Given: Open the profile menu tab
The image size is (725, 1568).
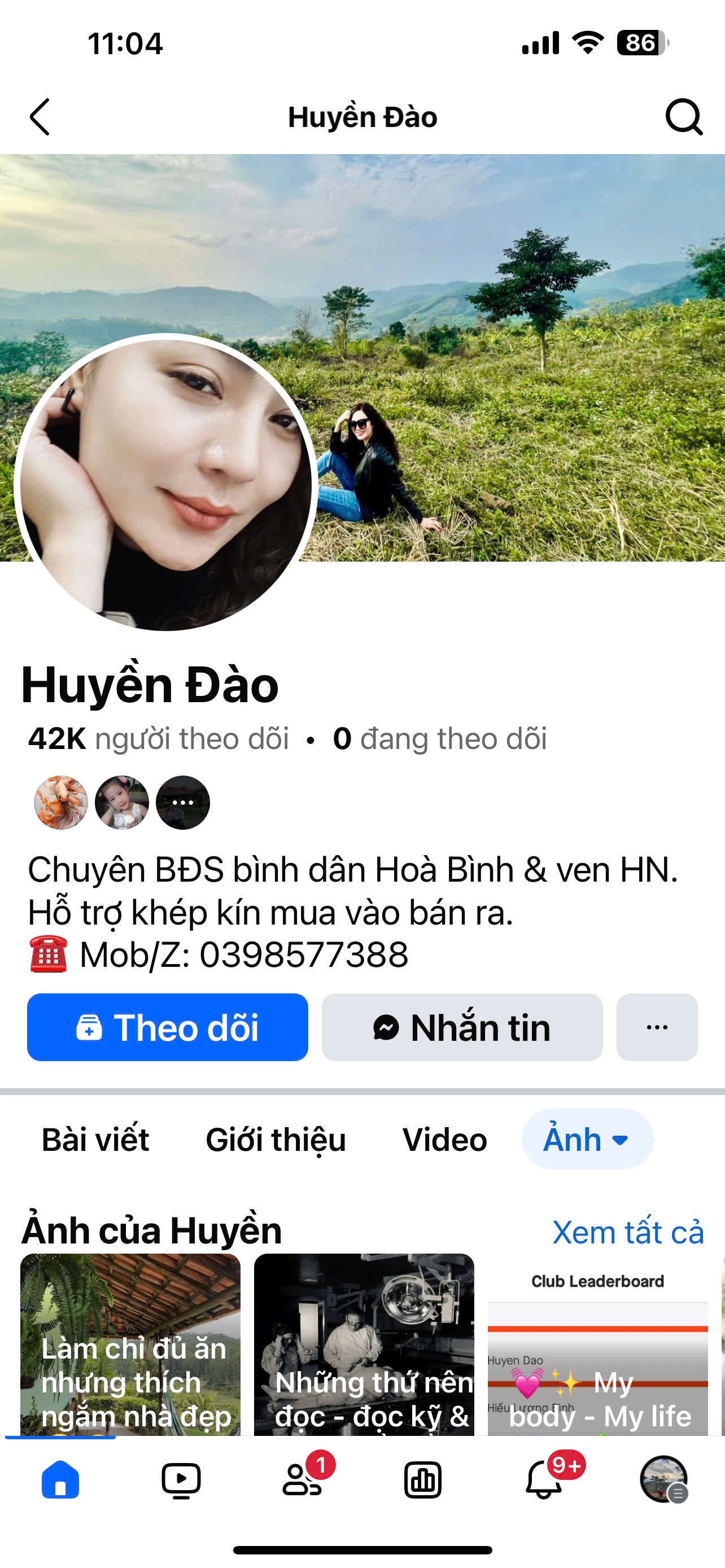Looking at the screenshot, I should (663, 1479).
